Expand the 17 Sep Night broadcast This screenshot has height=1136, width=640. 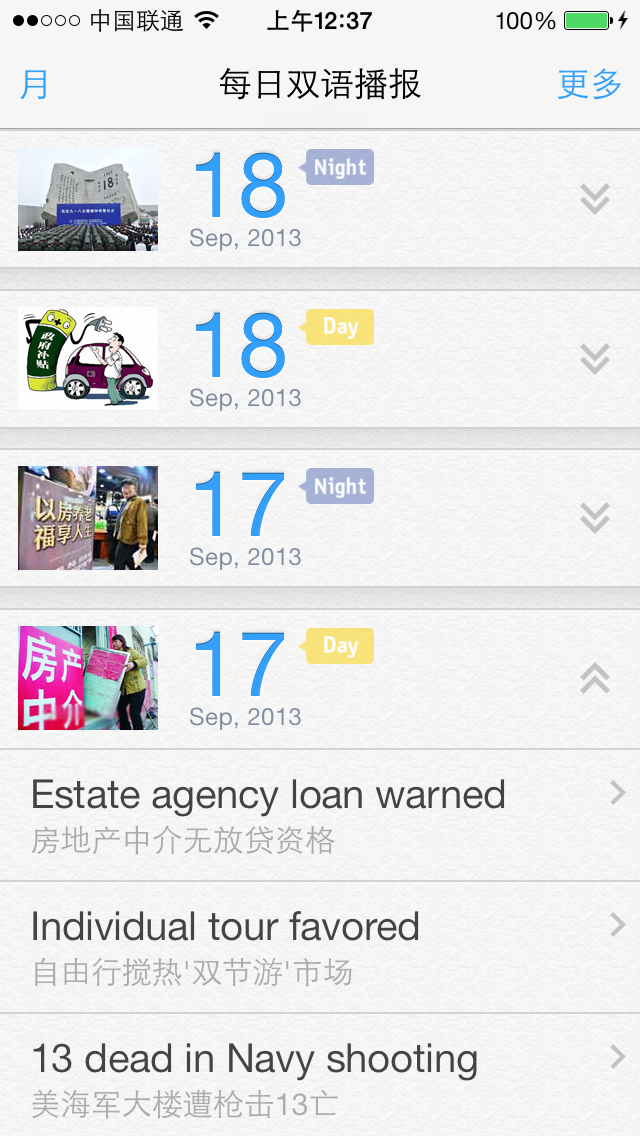coord(595,517)
